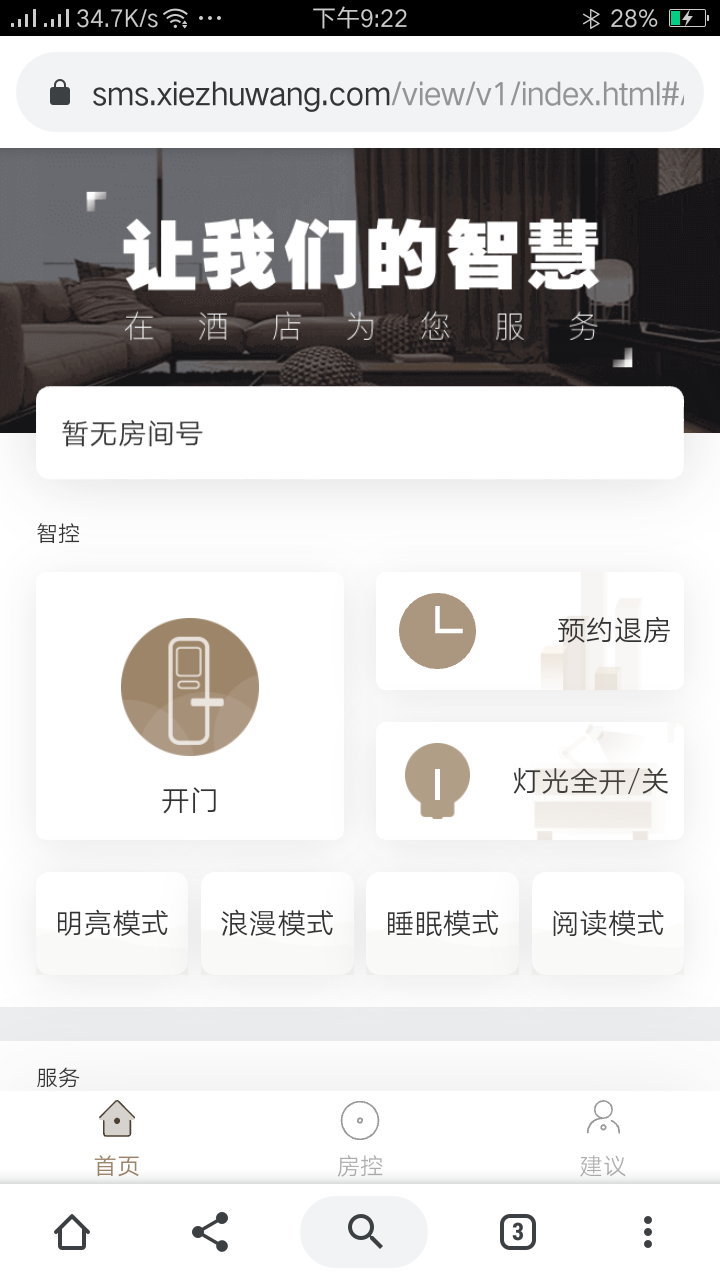Image resolution: width=720 pixels, height=1280 pixels.
Task: Enable 明亮模式 bright mode
Action: click(111, 923)
